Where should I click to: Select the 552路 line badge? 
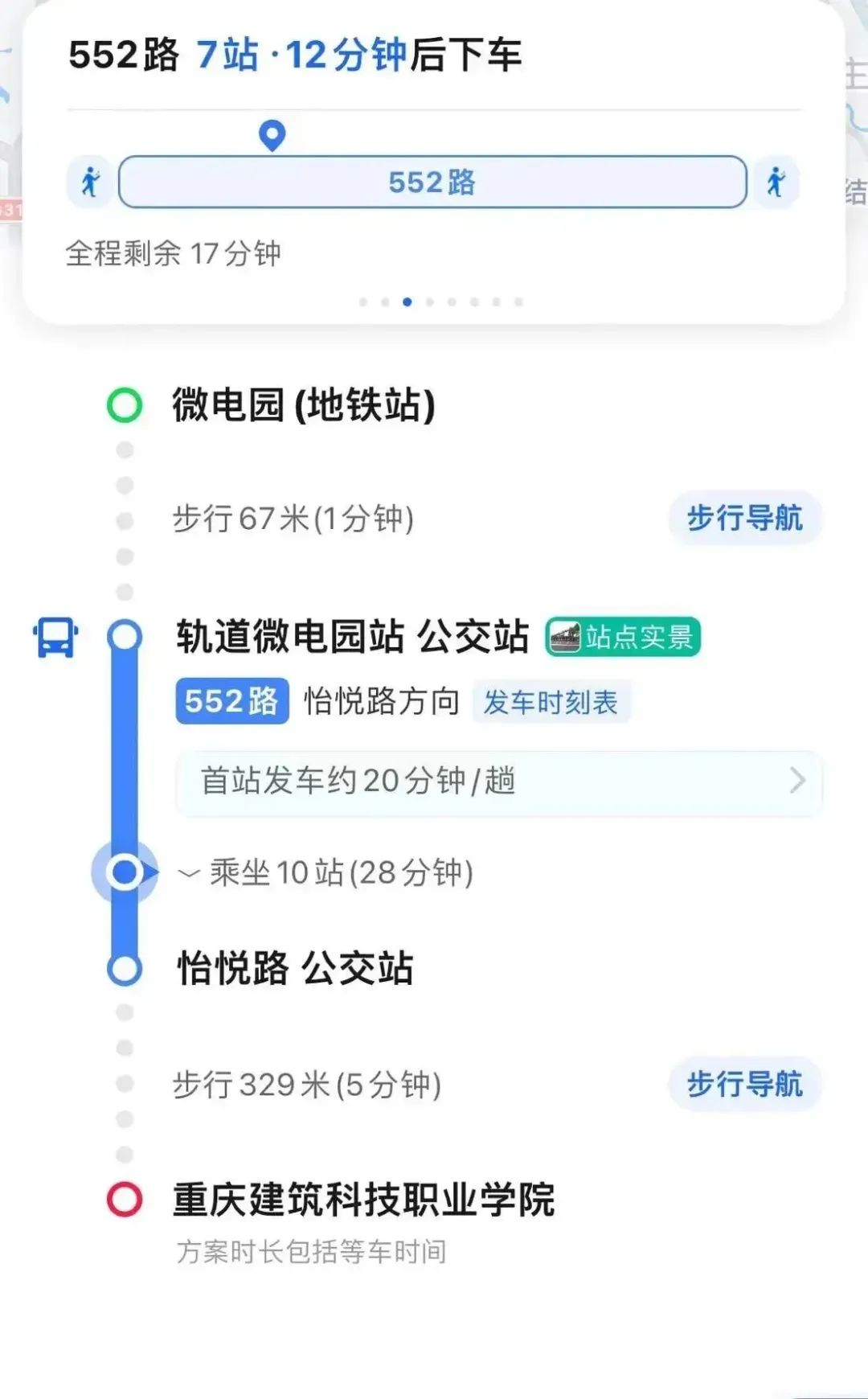click(x=231, y=702)
